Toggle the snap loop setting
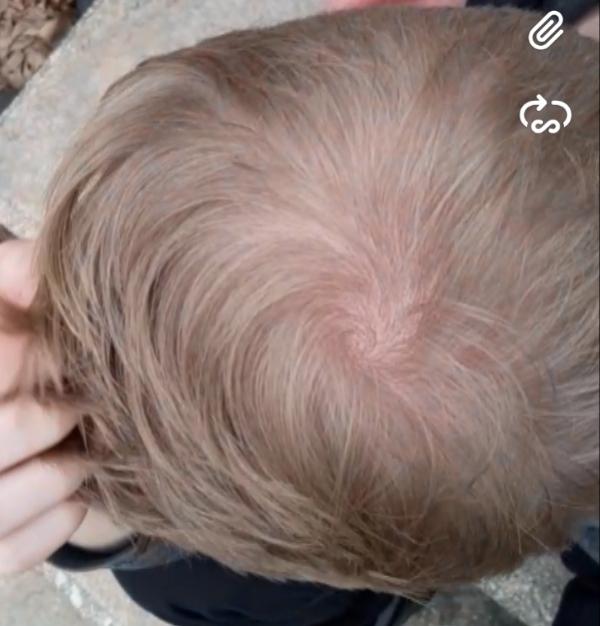Image resolution: width=600 pixels, height=626 pixels. pyautogui.click(x=545, y=114)
